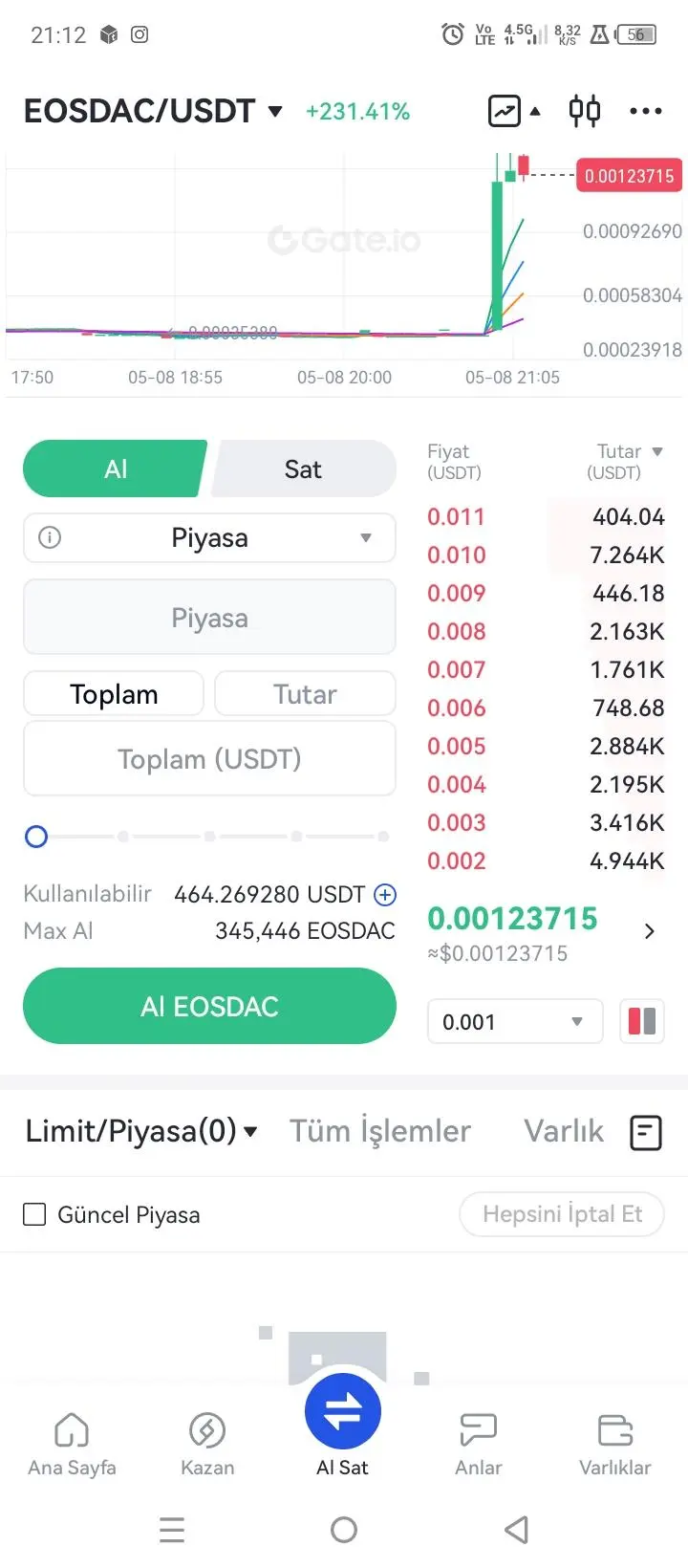Check the Güncel Piyasa checkbox
The image size is (688, 1568).
pyautogui.click(x=34, y=1214)
